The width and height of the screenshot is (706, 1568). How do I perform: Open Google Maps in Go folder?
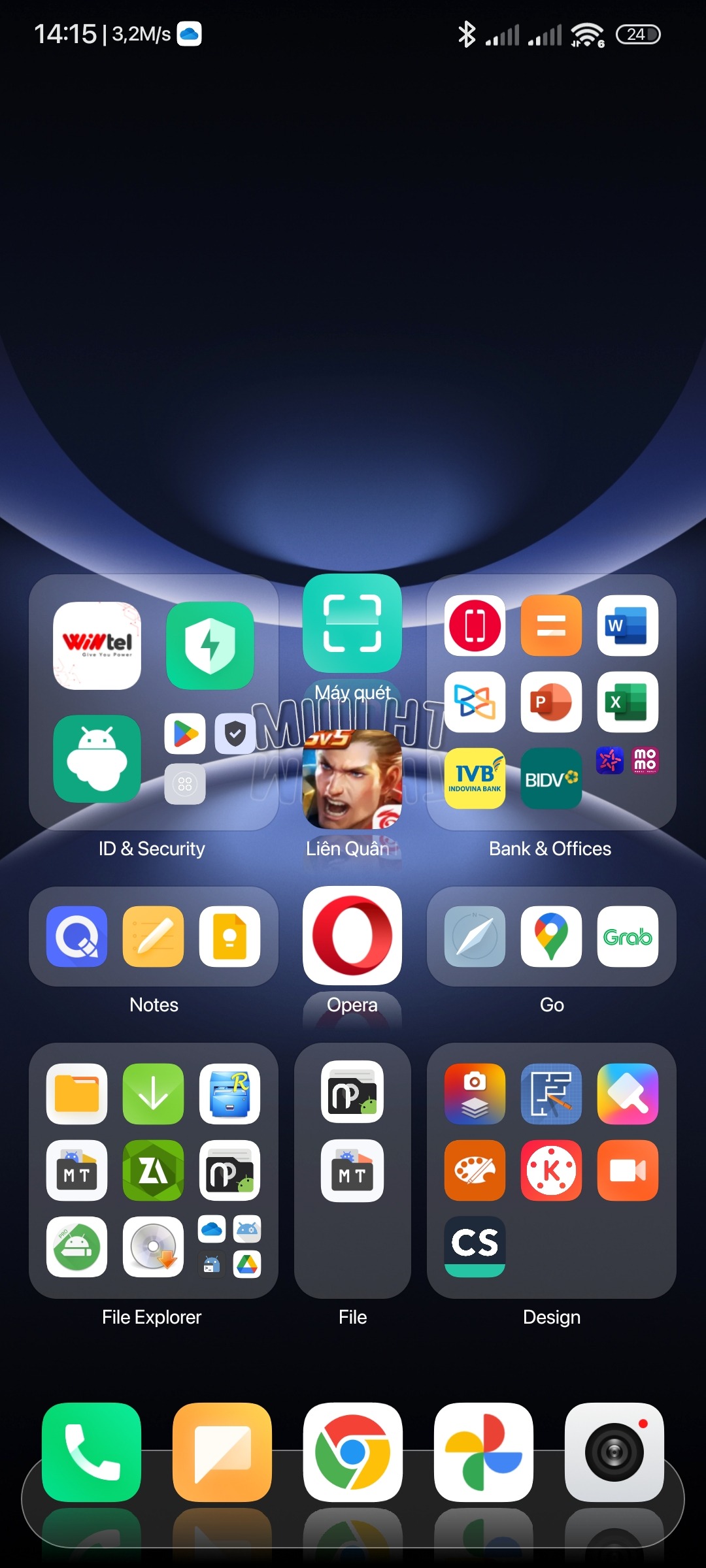[551, 936]
